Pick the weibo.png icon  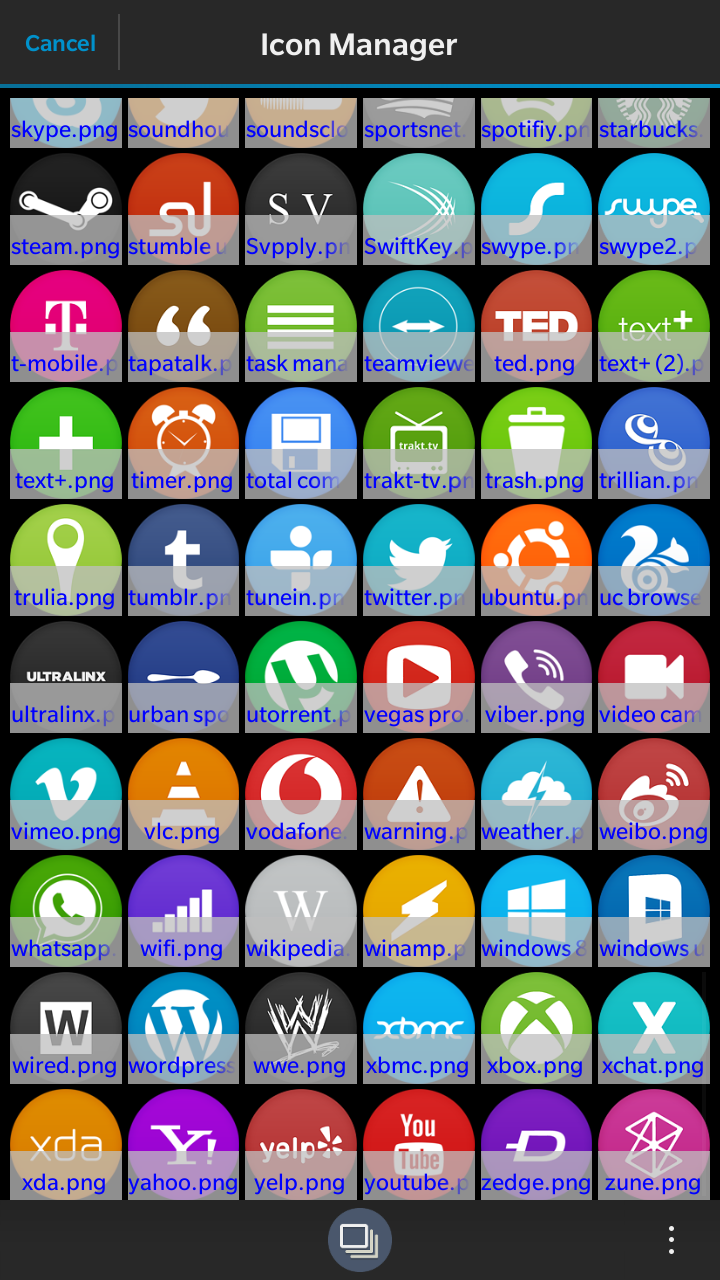[x=654, y=793]
